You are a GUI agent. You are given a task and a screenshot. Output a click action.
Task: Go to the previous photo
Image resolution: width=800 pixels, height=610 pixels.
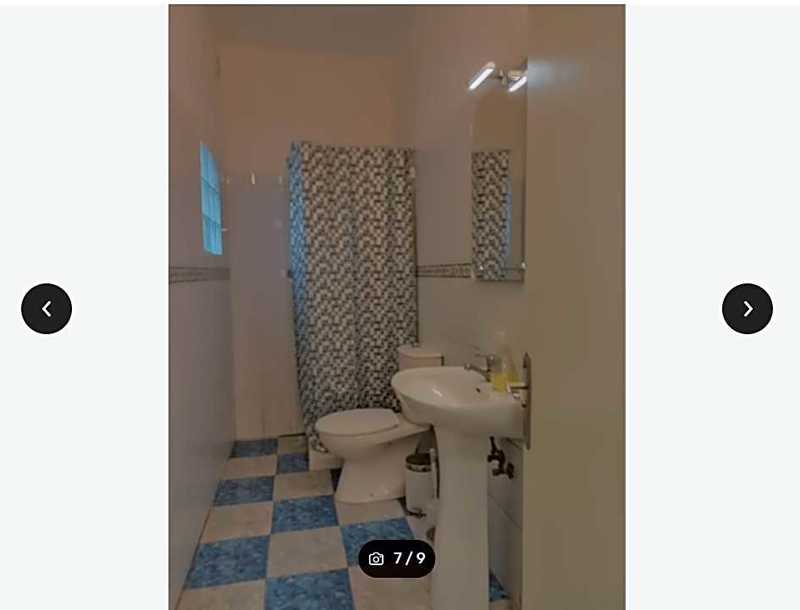[x=47, y=309]
